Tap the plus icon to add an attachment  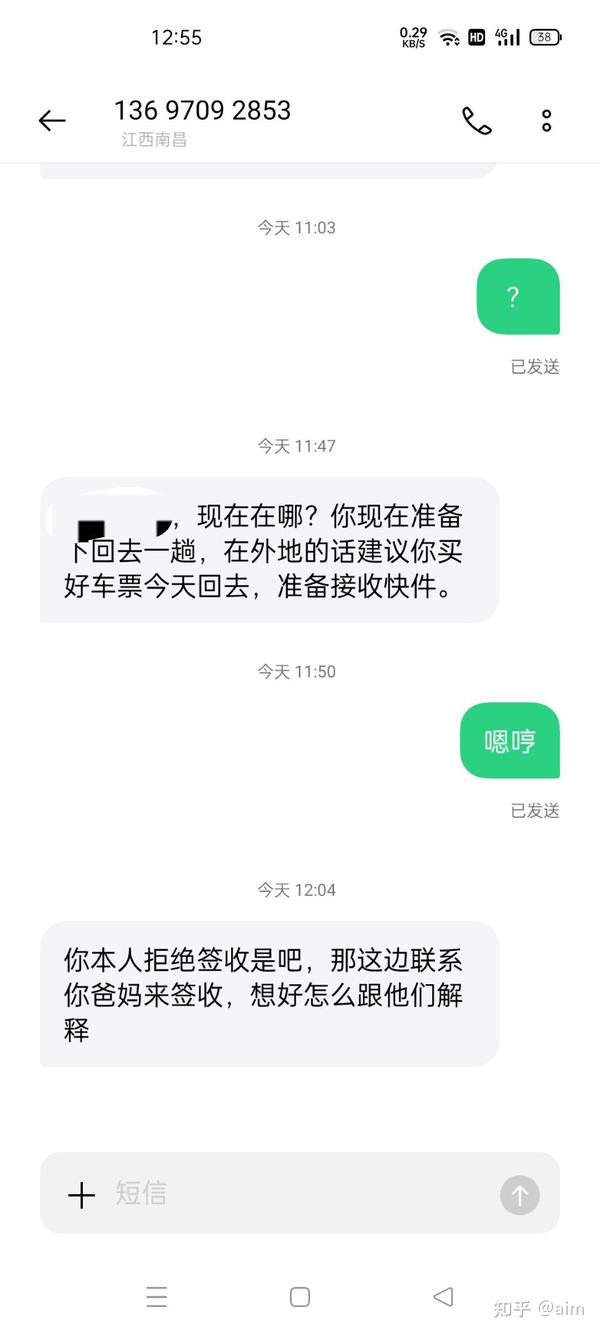(81, 1194)
